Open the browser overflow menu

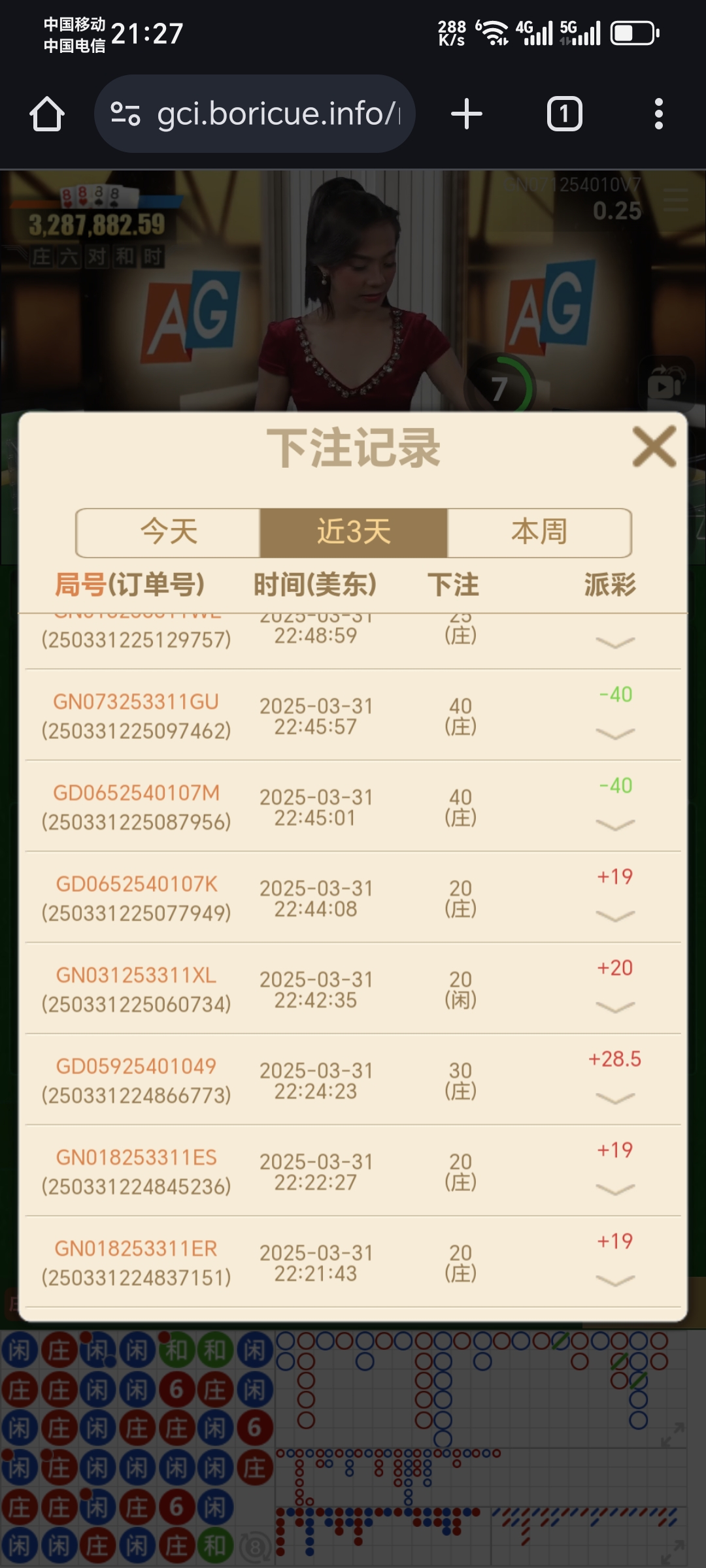coord(658,114)
